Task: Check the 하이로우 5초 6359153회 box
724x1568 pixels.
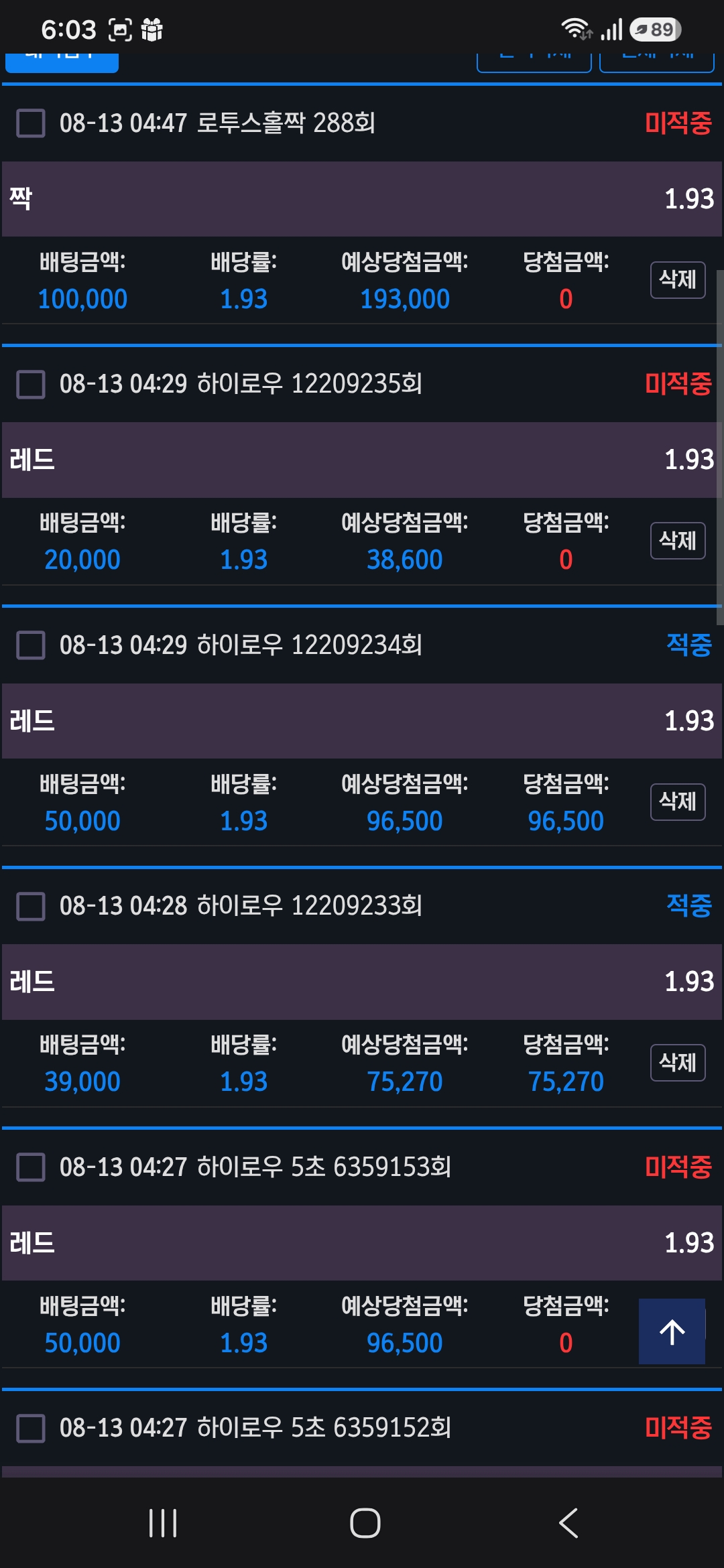Action: 31,1167
